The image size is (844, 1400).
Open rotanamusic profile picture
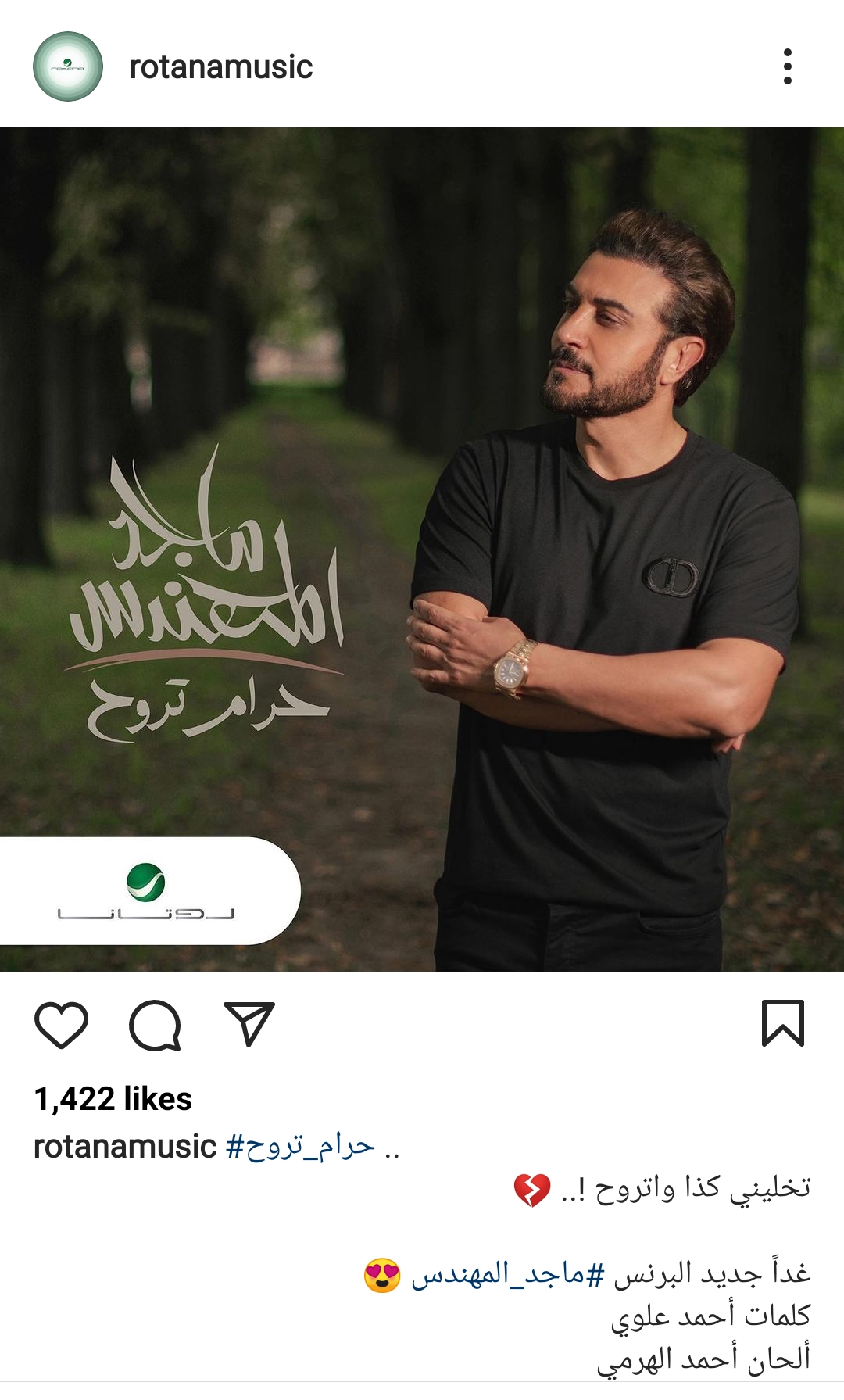(68, 67)
